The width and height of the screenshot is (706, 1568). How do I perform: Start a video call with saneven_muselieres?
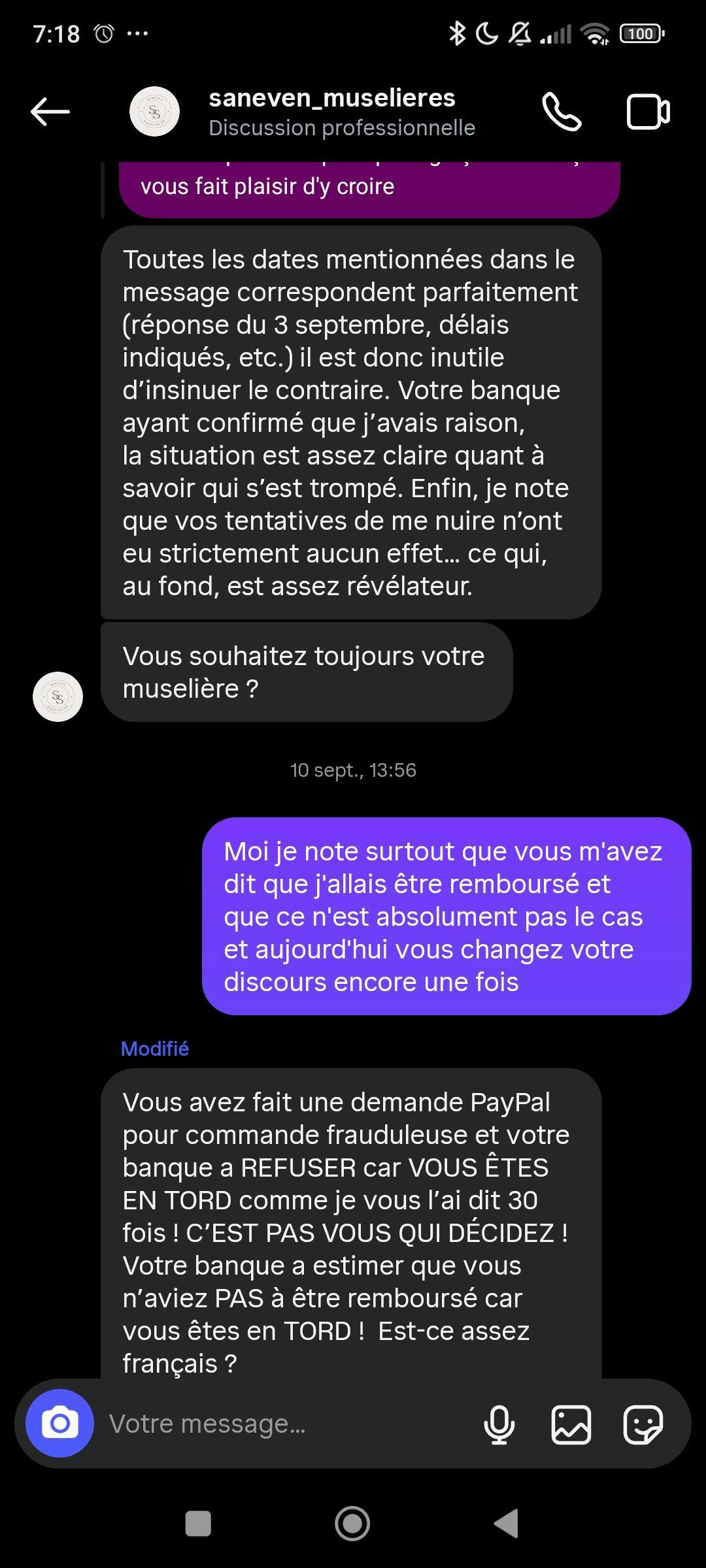click(648, 112)
